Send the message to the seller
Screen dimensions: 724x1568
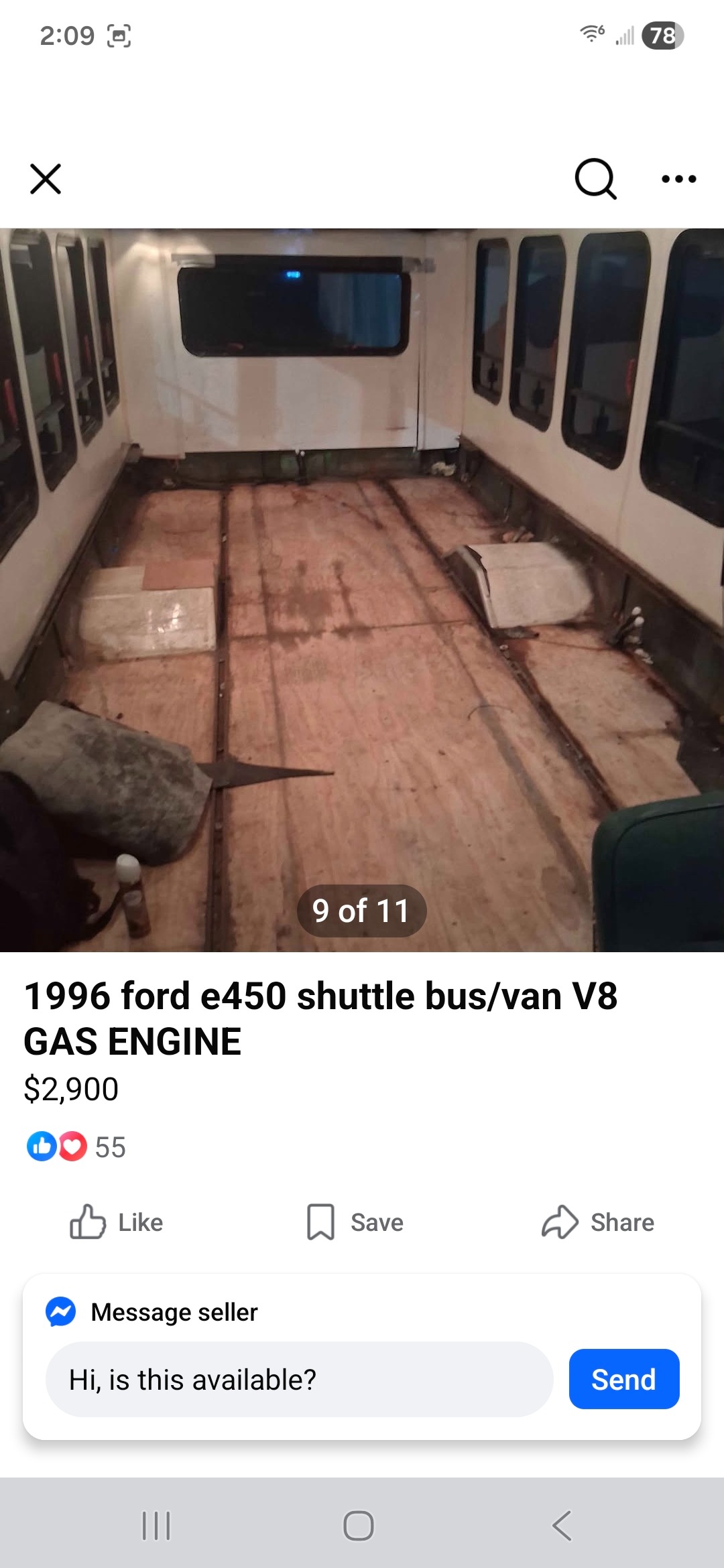point(623,1379)
